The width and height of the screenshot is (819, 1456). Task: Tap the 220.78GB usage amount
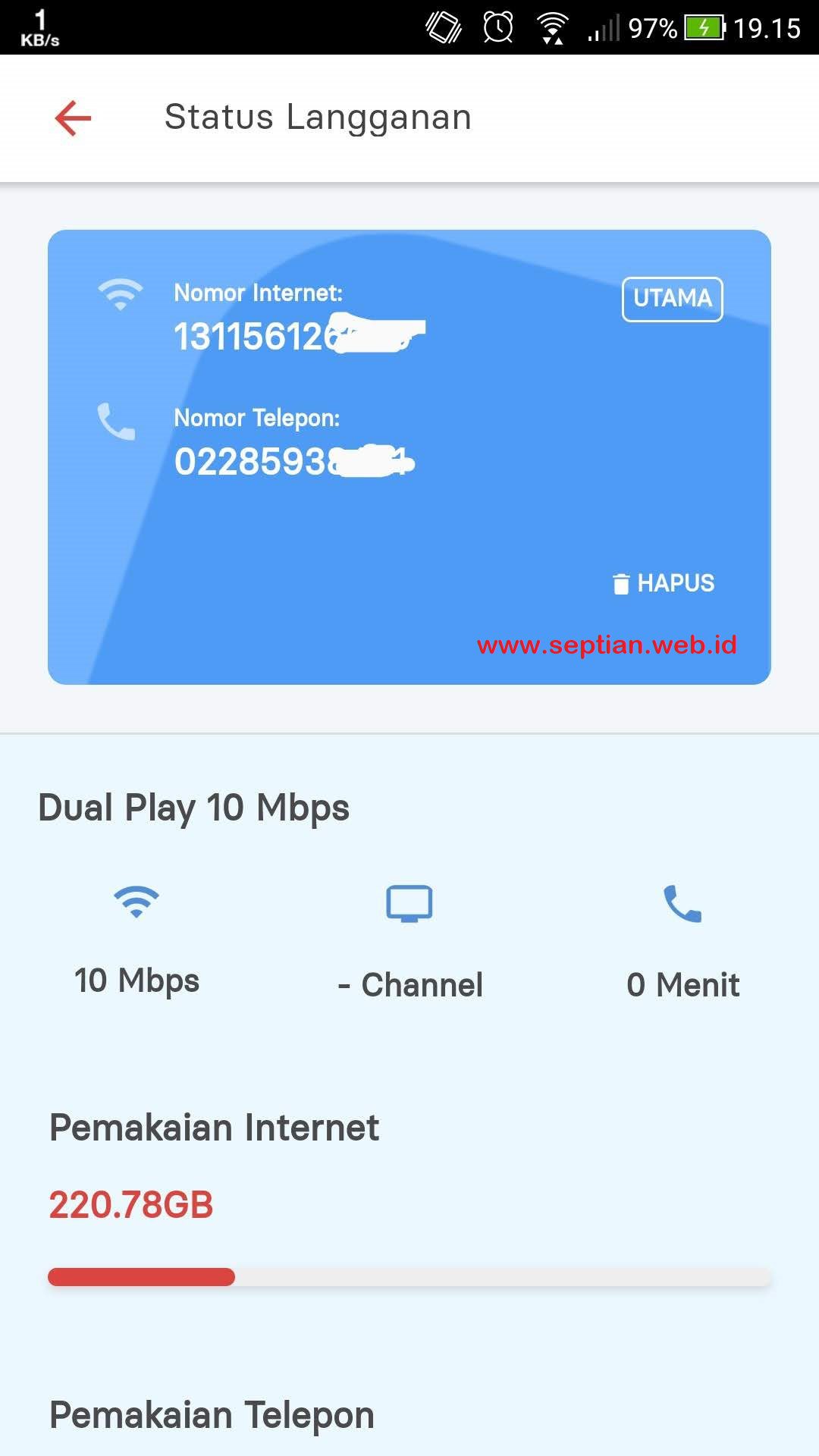pos(130,1203)
